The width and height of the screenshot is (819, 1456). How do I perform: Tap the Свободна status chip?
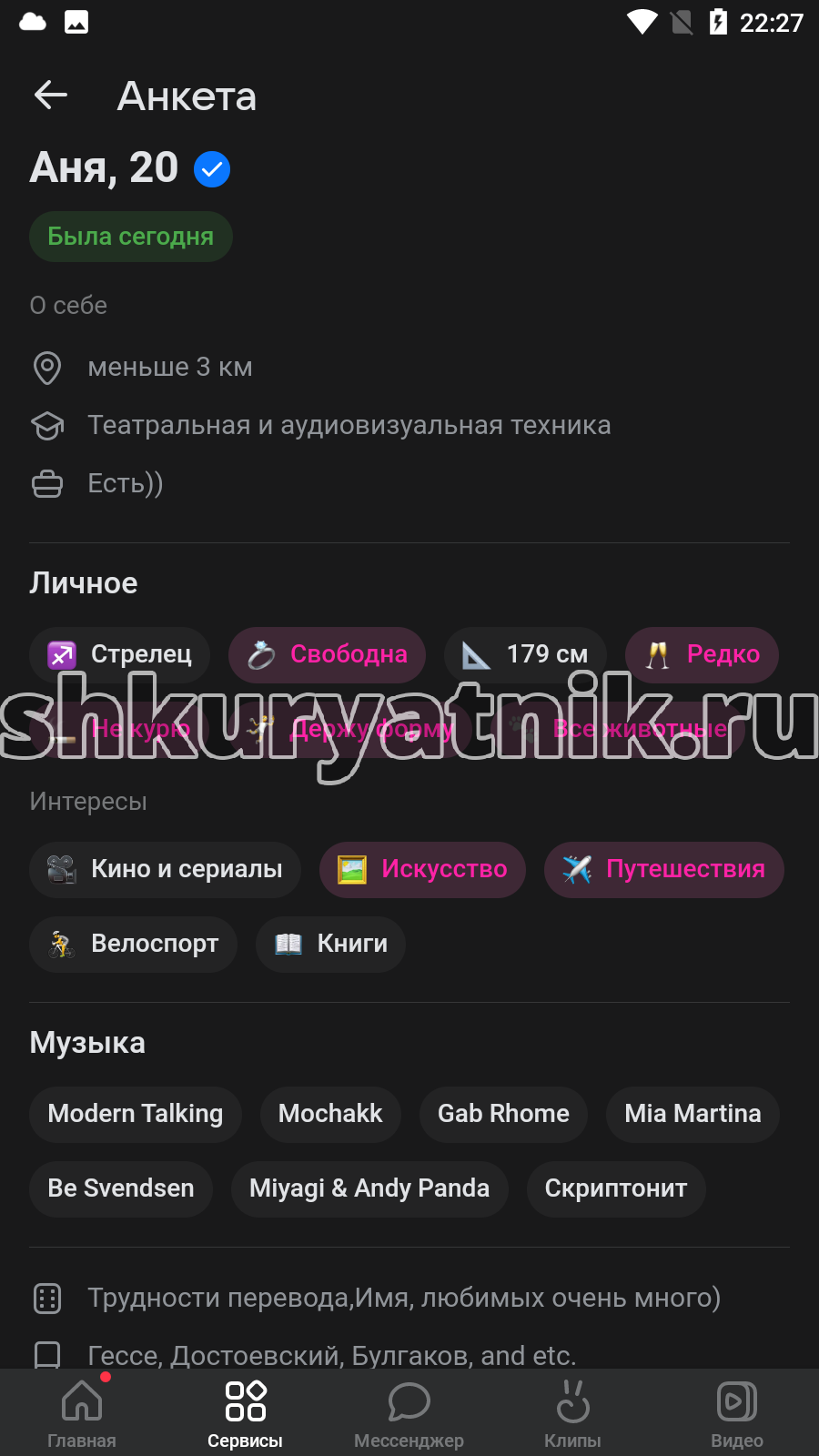pos(328,655)
